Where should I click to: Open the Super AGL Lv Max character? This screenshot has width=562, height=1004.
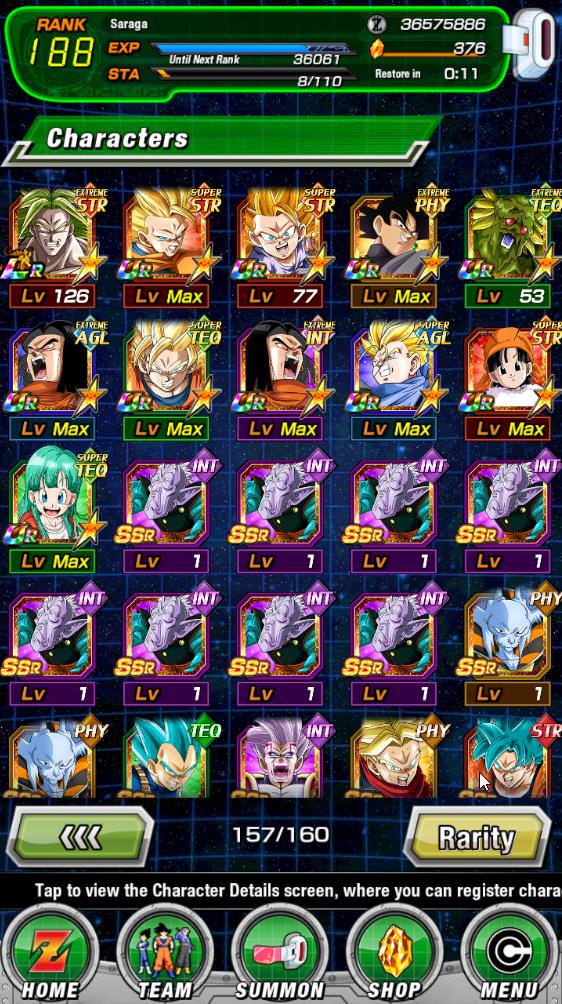[x=396, y=380]
